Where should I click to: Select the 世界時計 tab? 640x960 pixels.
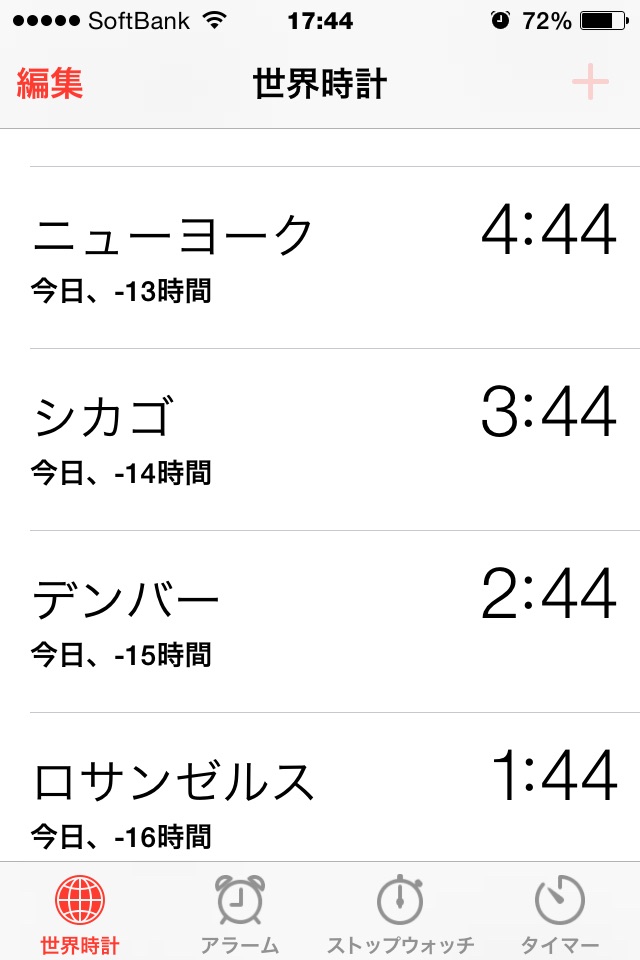(x=80, y=912)
